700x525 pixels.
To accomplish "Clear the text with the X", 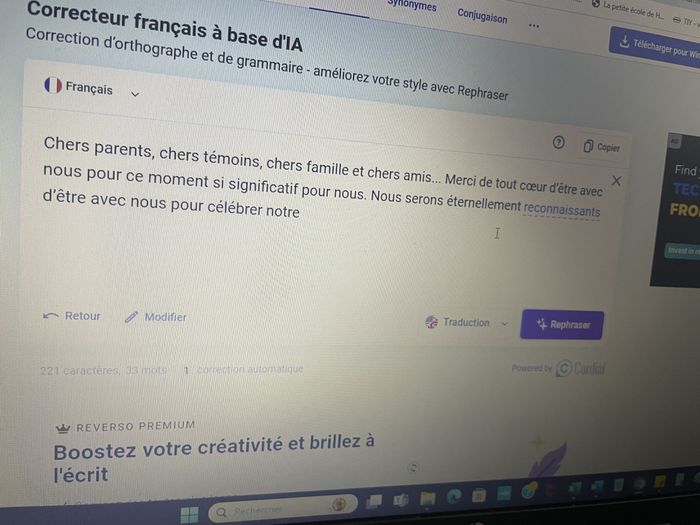I will click(616, 181).
